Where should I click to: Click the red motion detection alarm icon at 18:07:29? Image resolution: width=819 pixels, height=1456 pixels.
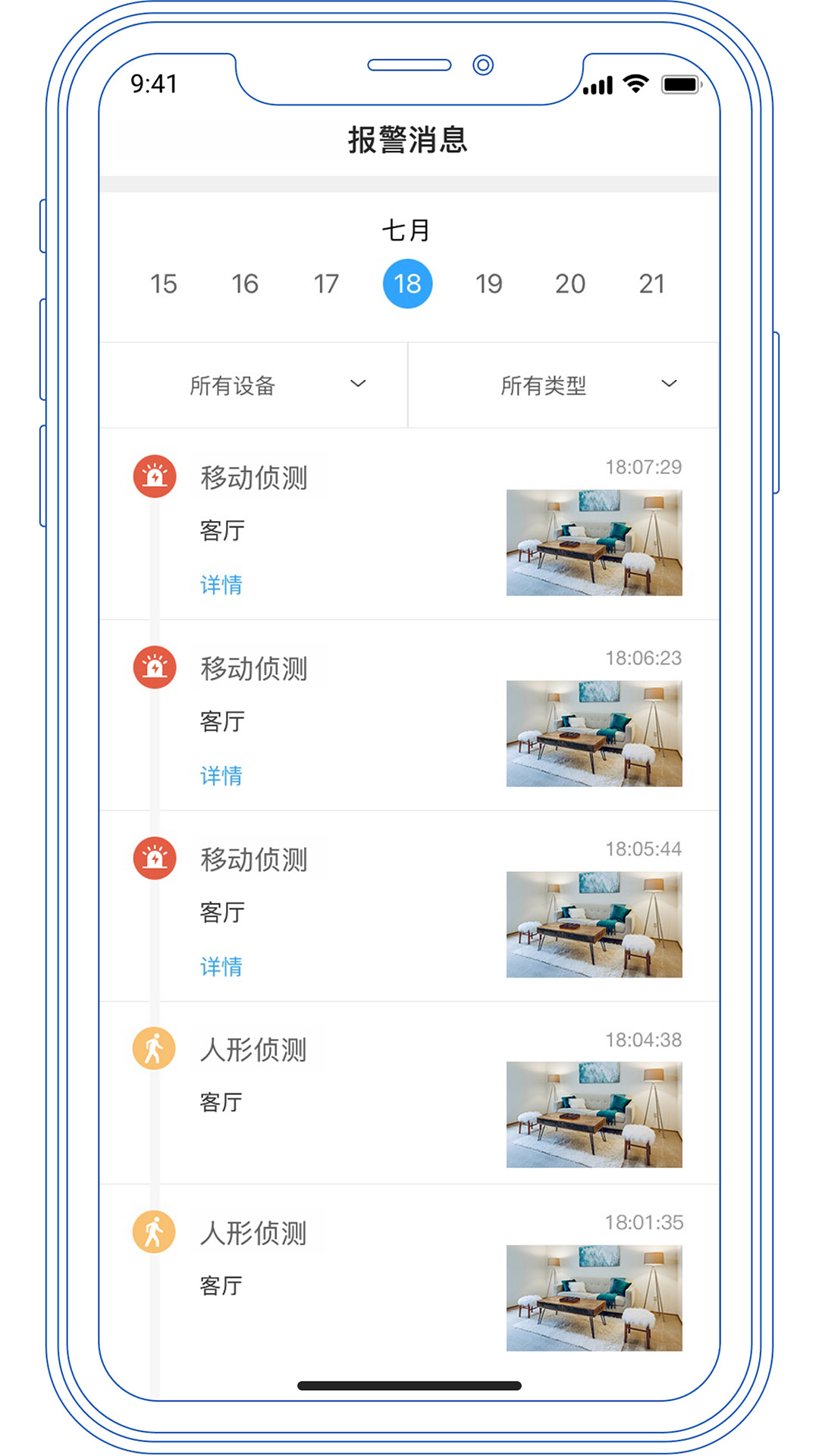[154, 476]
